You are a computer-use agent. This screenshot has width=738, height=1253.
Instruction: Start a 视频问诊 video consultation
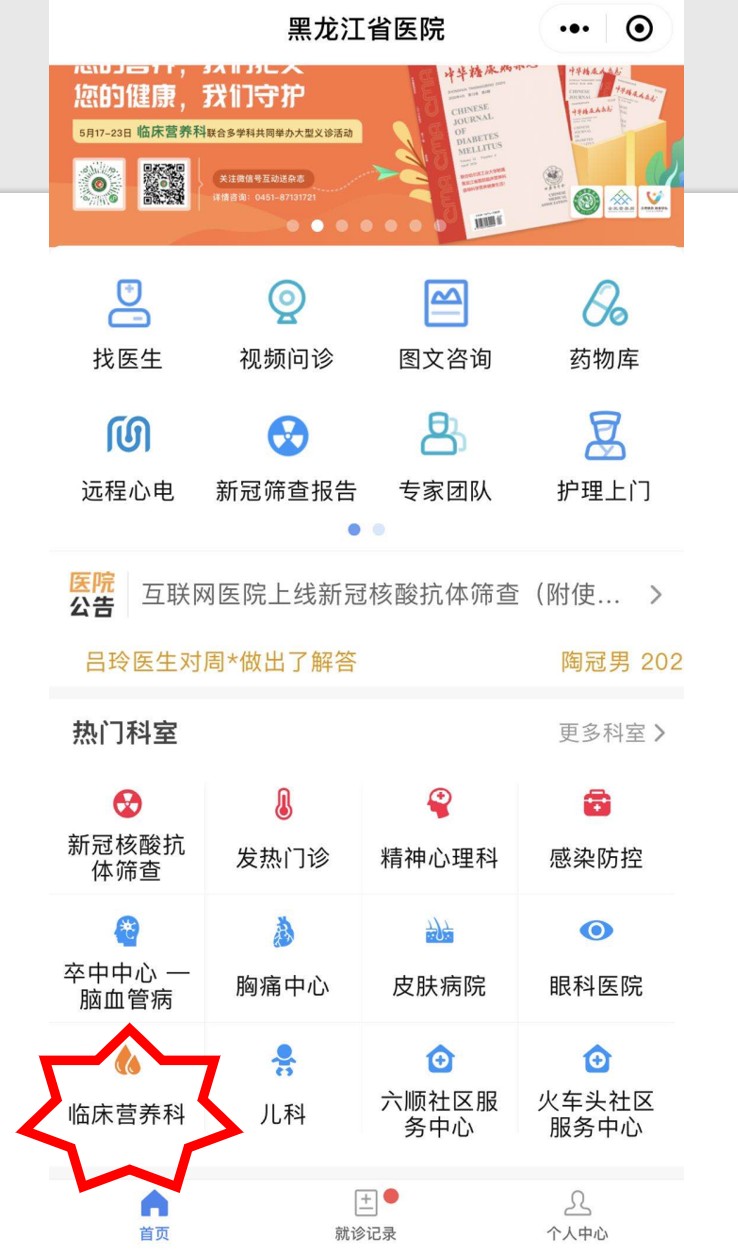click(x=286, y=325)
